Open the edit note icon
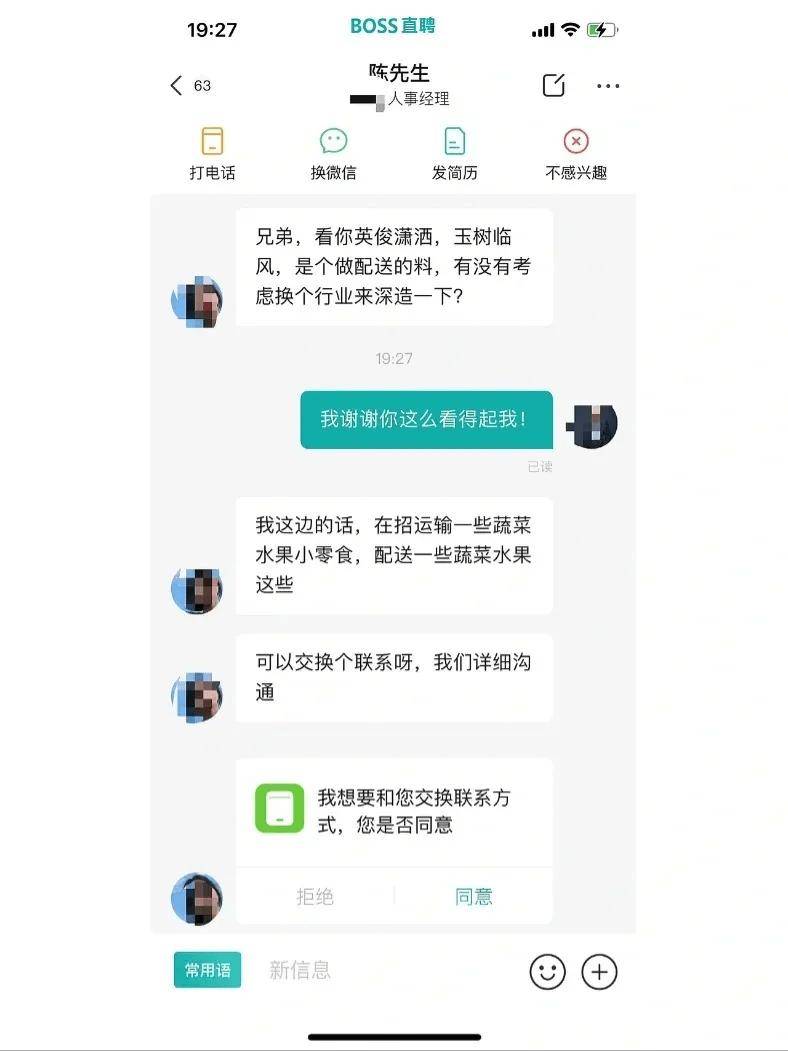 (x=553, y=86)
